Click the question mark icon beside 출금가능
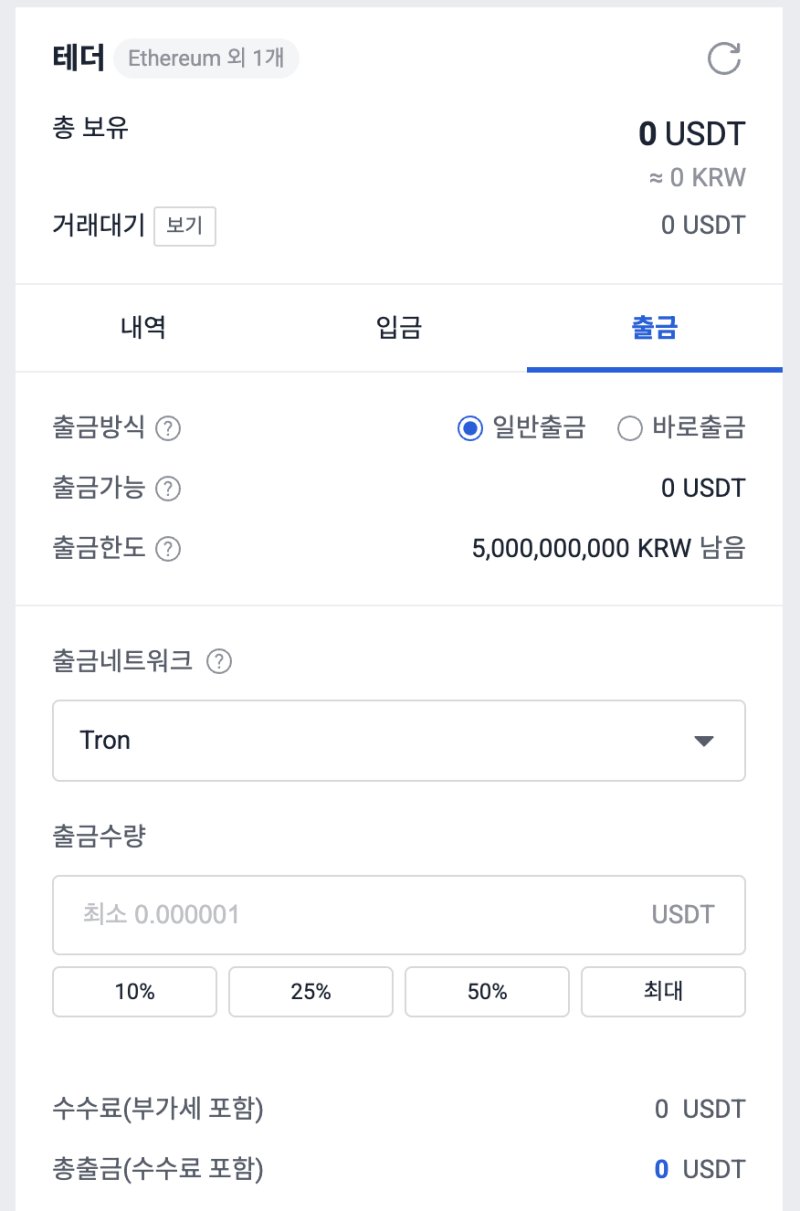The height and width of the screenshot is (1211, 800). click(169, 489)
